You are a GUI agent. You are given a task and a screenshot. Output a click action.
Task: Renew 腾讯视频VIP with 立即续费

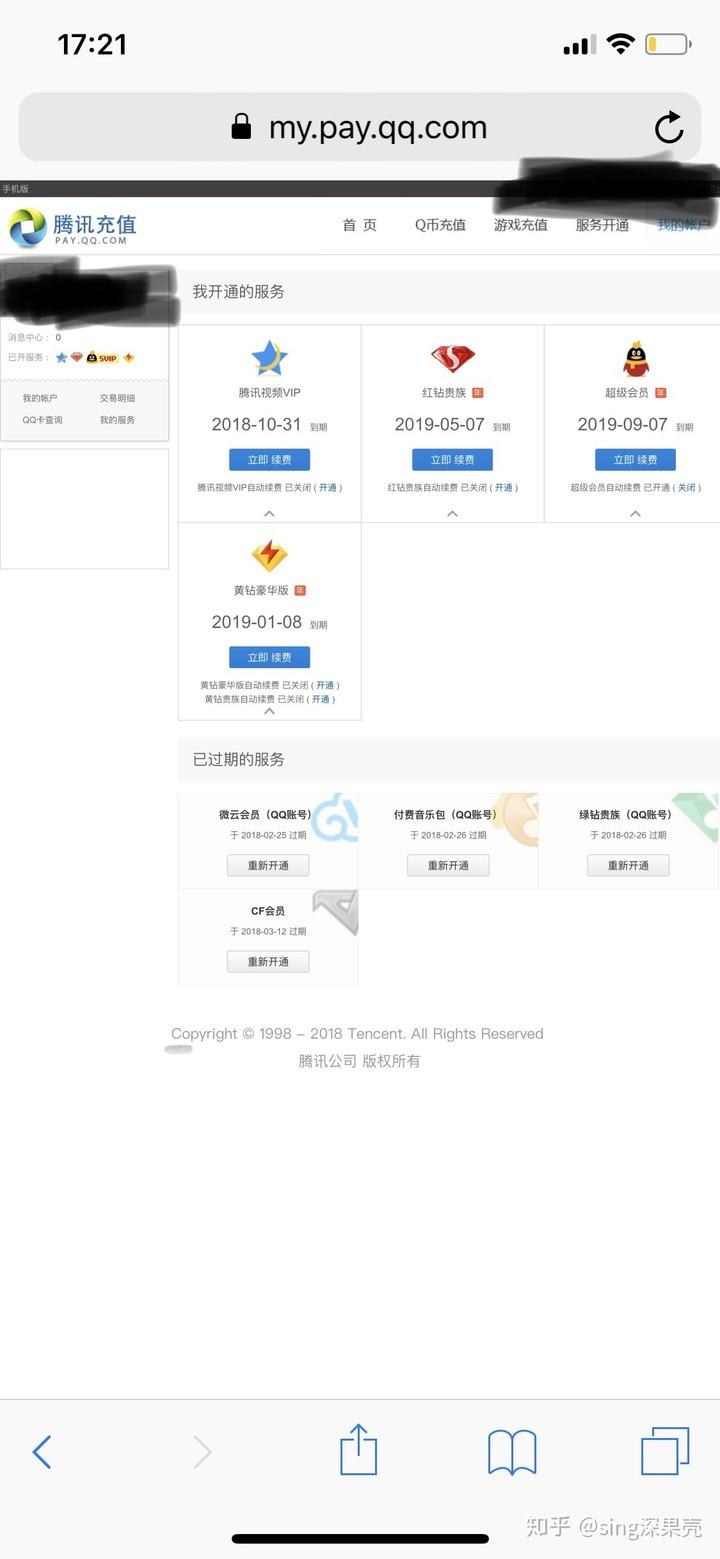pos(269,460)
